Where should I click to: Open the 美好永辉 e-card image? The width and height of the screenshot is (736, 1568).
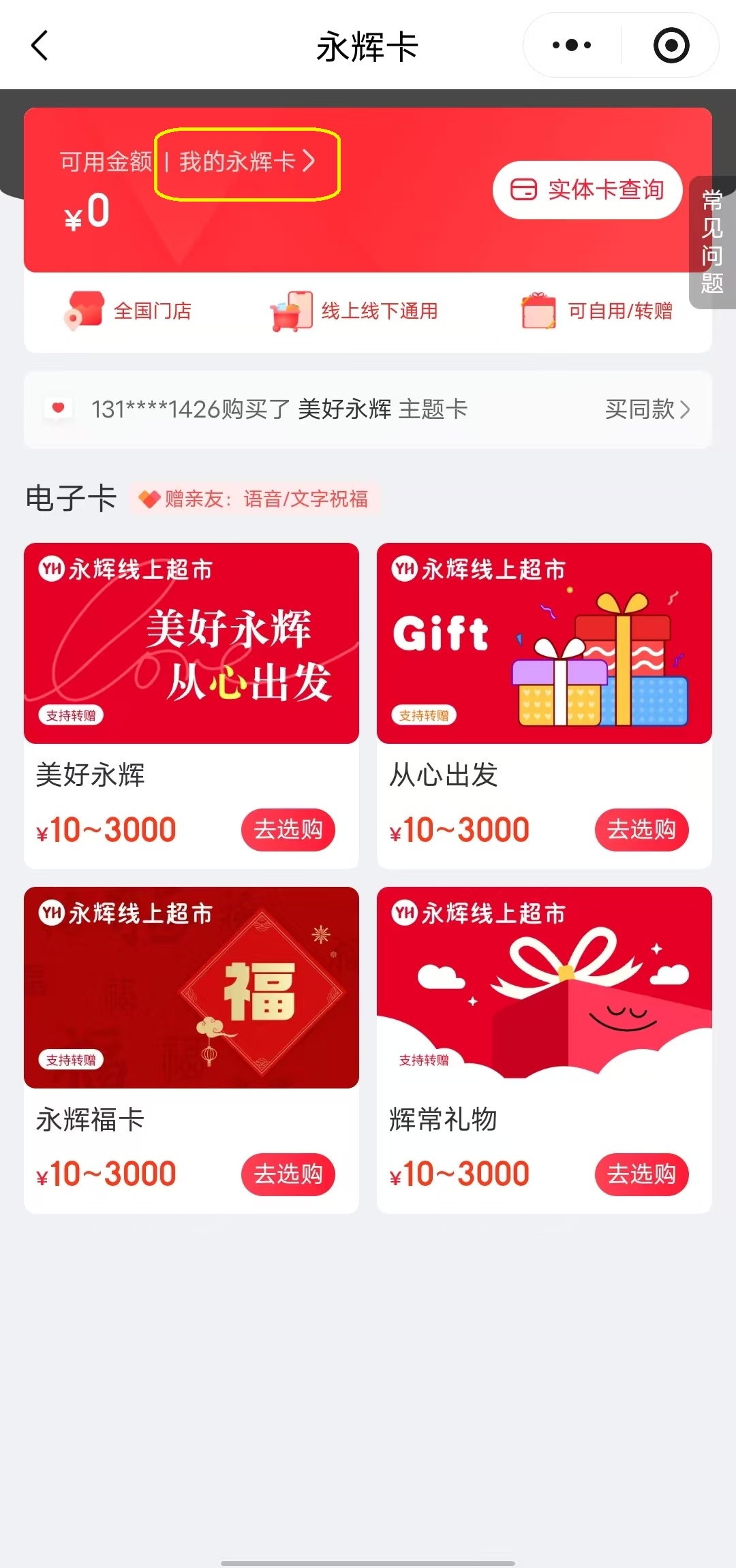pos(191,643)
